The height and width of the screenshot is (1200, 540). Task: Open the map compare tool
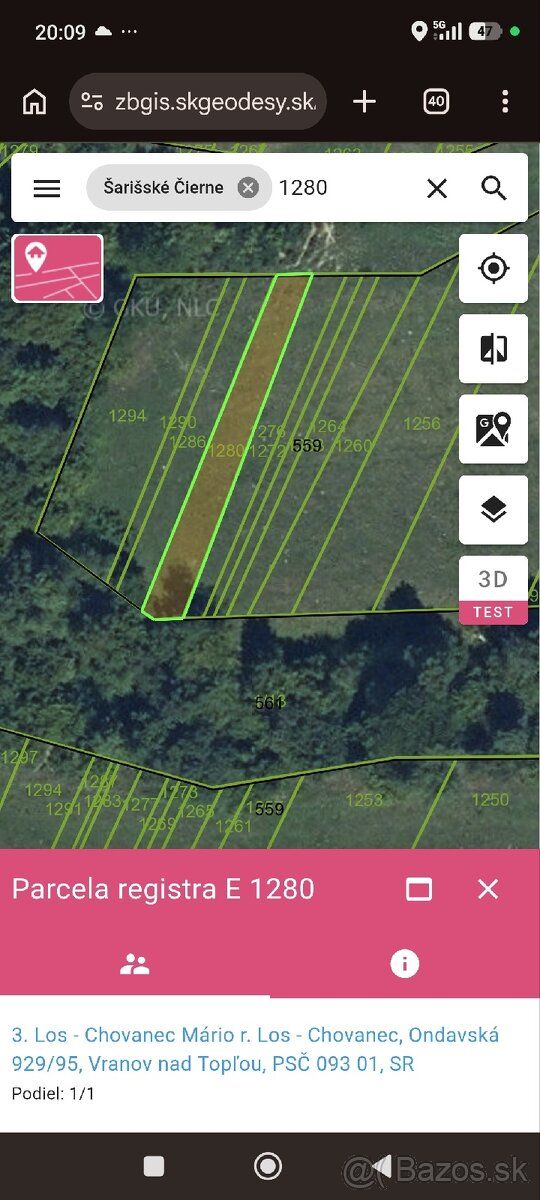493,349
